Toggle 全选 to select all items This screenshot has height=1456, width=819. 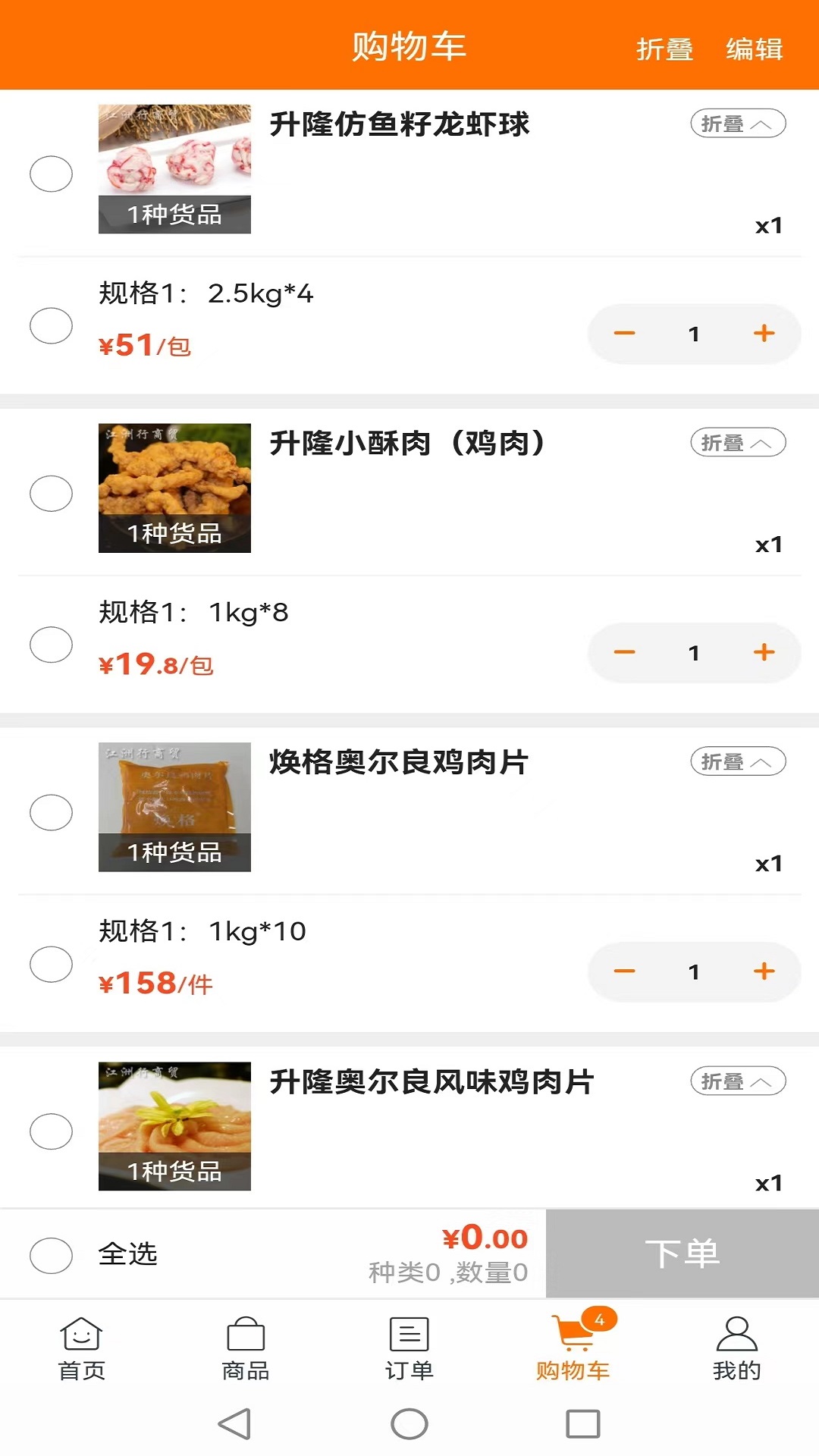[x=51, y=1255]
